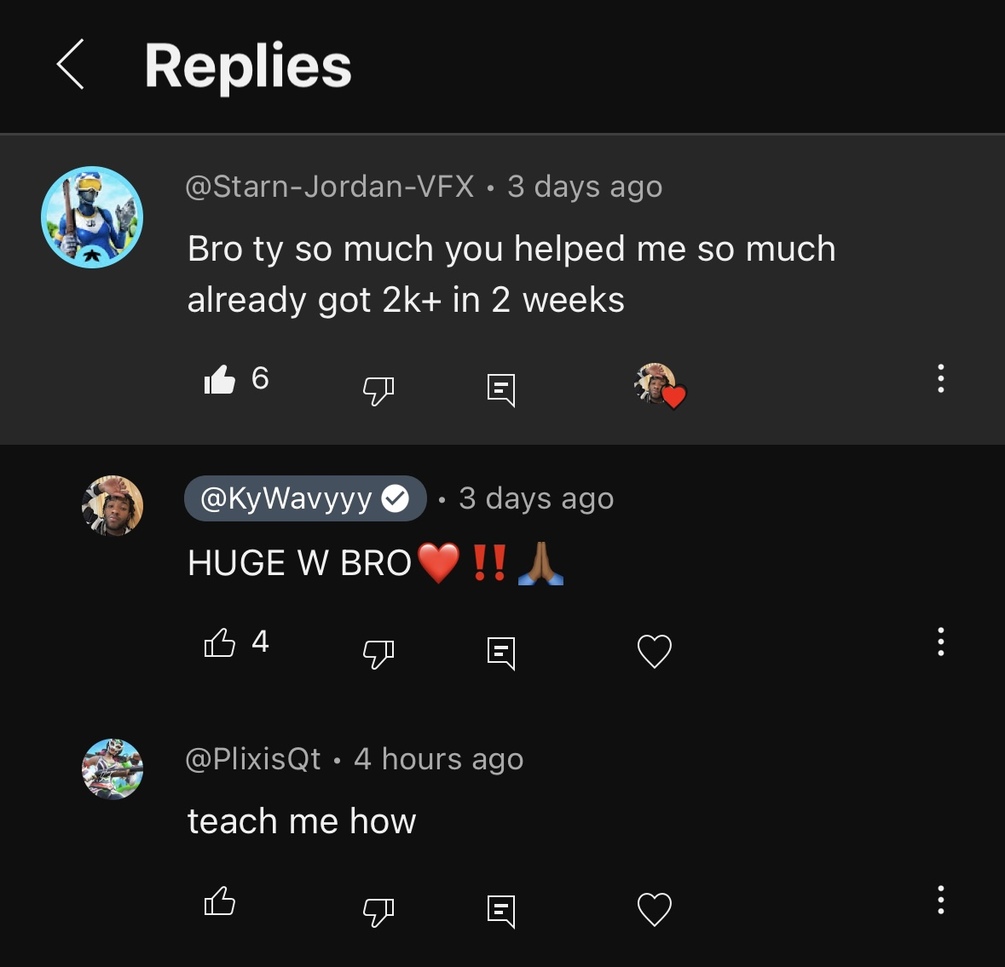Open more options for @PlixisQt's reply

tap(940, 900)
